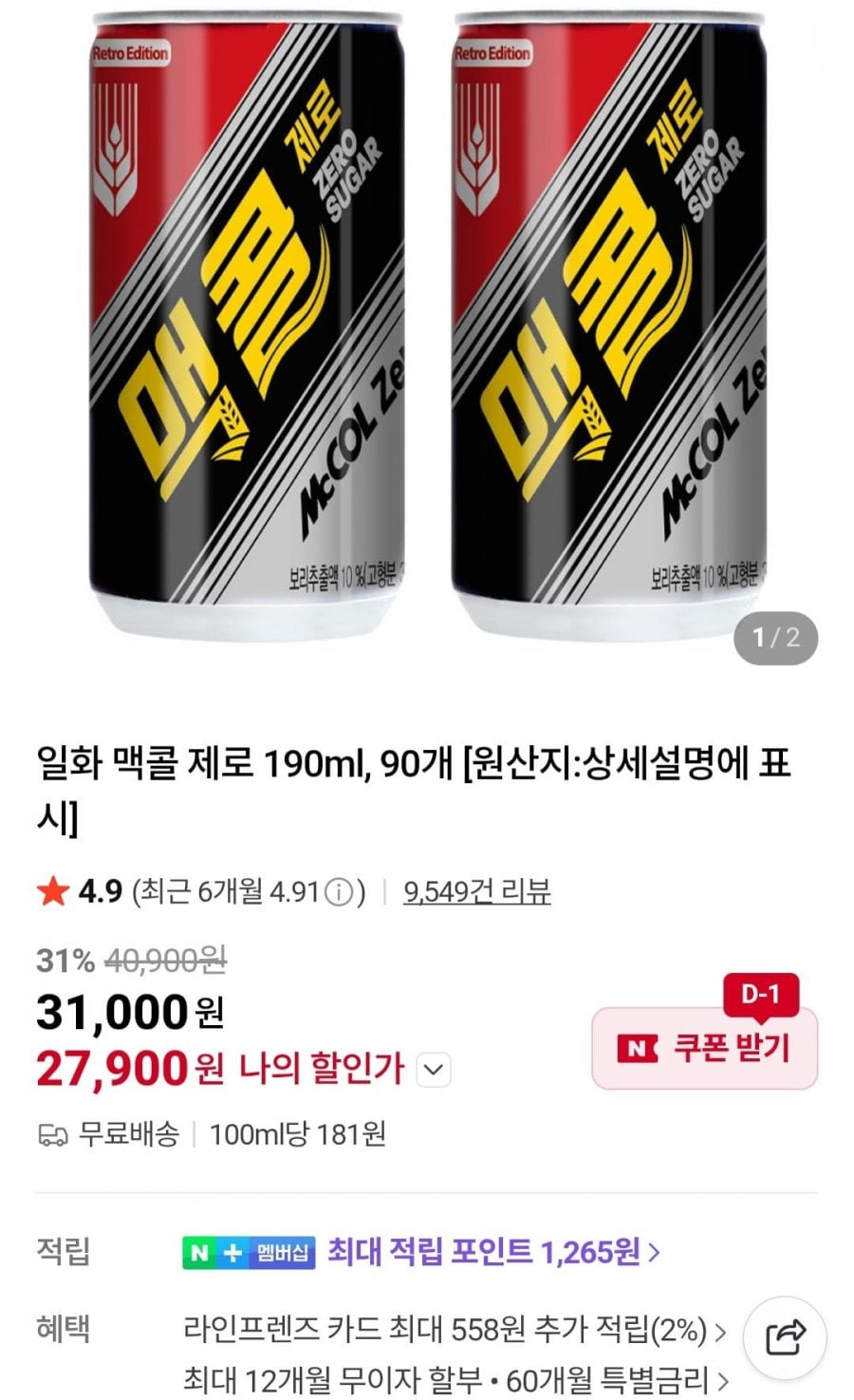Tap the 쿠폰 받기 coupon button
Viewport: 854px width, 1400px height.
pos(704,1048)
